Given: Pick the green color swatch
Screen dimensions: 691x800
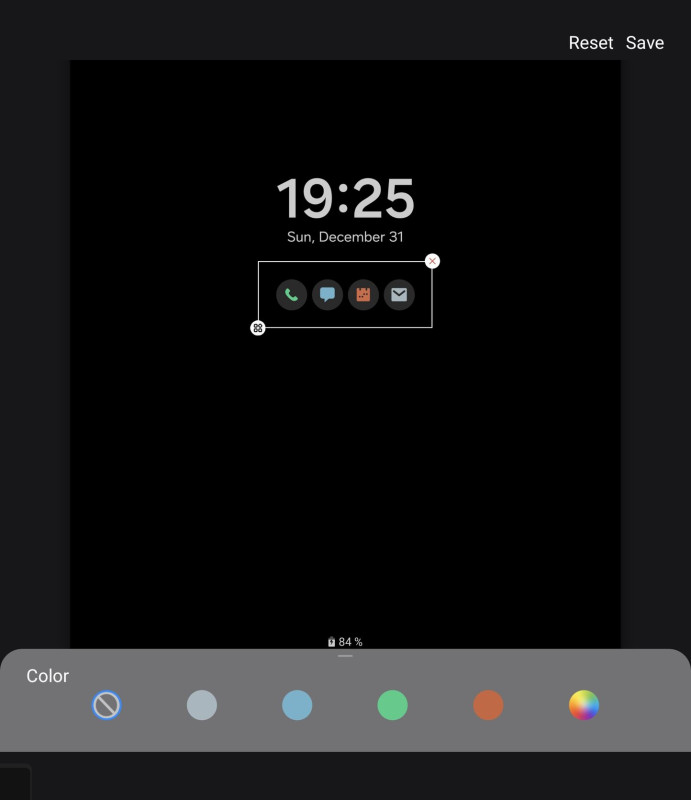Looking at the screenshot, I should point(392,705).
